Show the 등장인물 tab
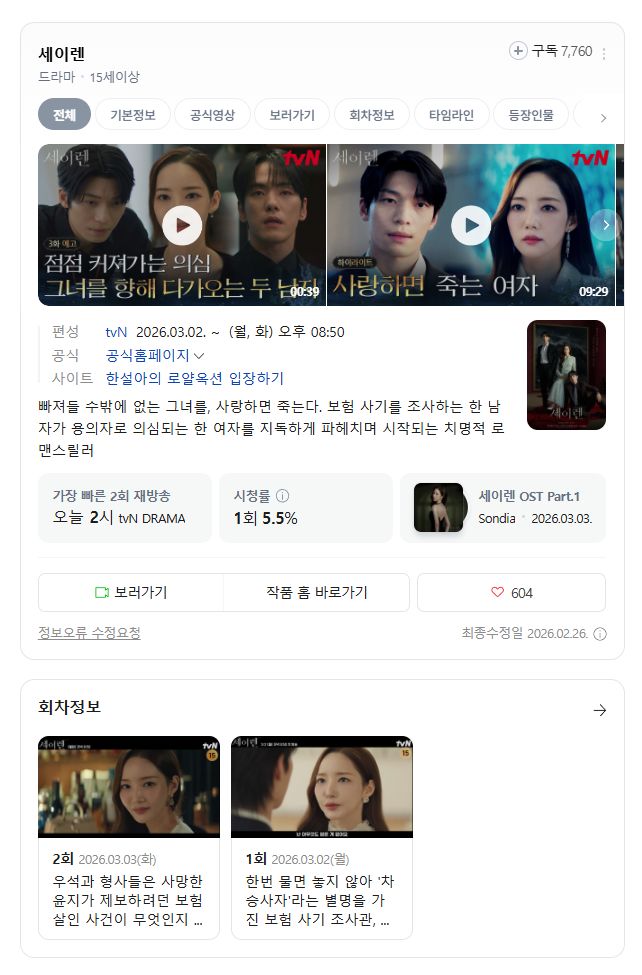The height and width of the screenshot is (975, 642). coord(531,115)
